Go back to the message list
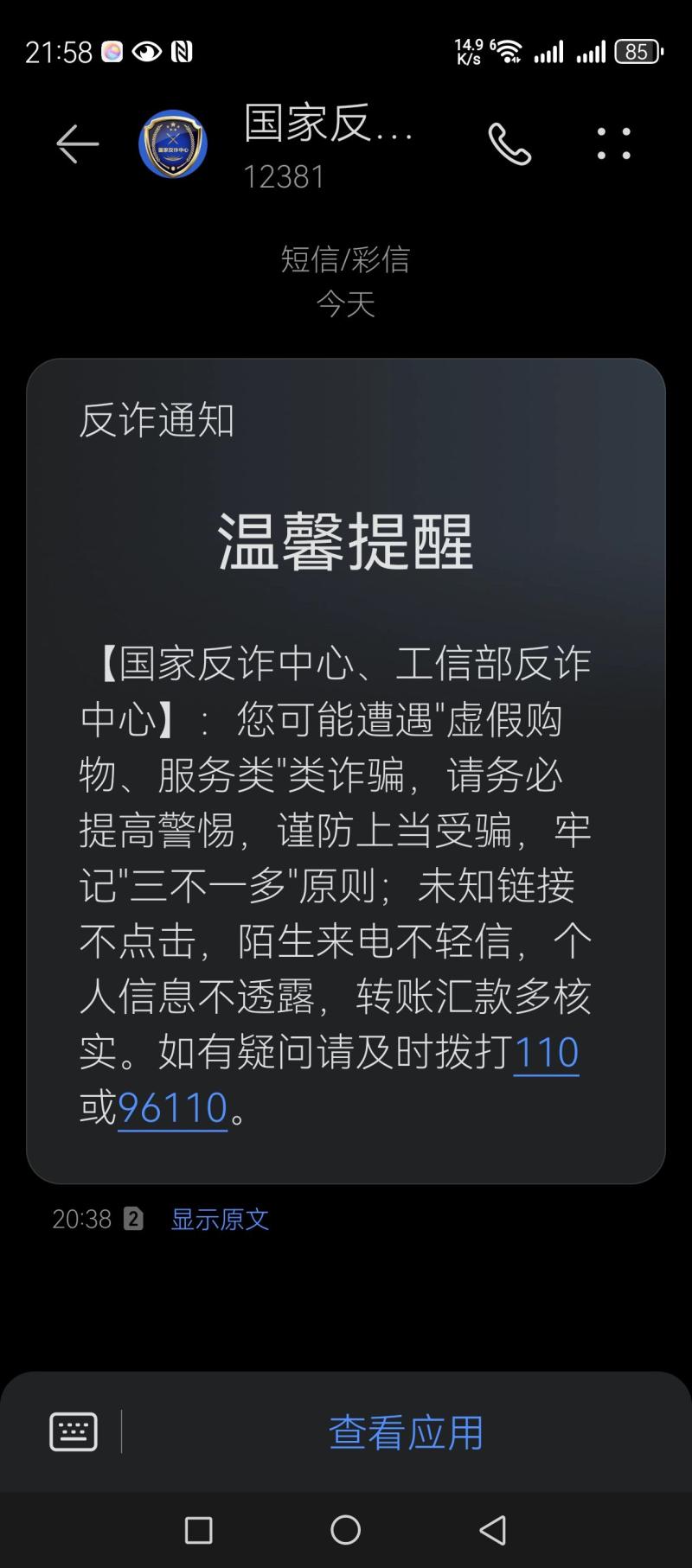This screenshot has width=692, height=1568. pos(77,143)
